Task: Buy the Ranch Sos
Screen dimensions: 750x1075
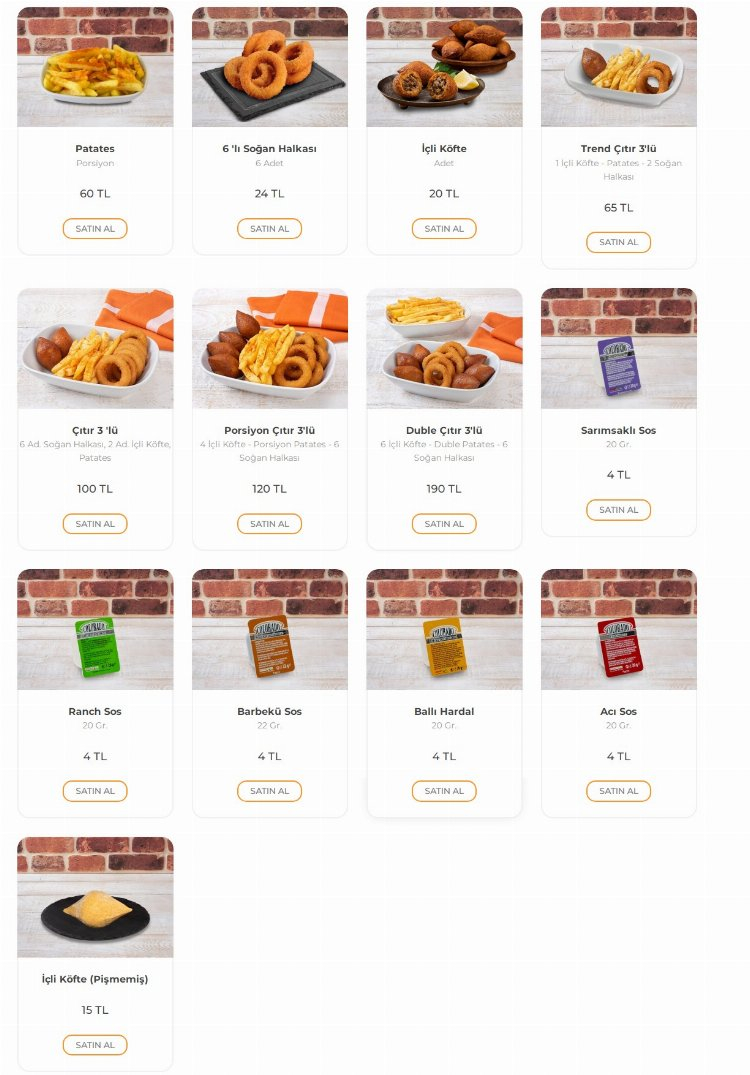Action: point(95,791)
